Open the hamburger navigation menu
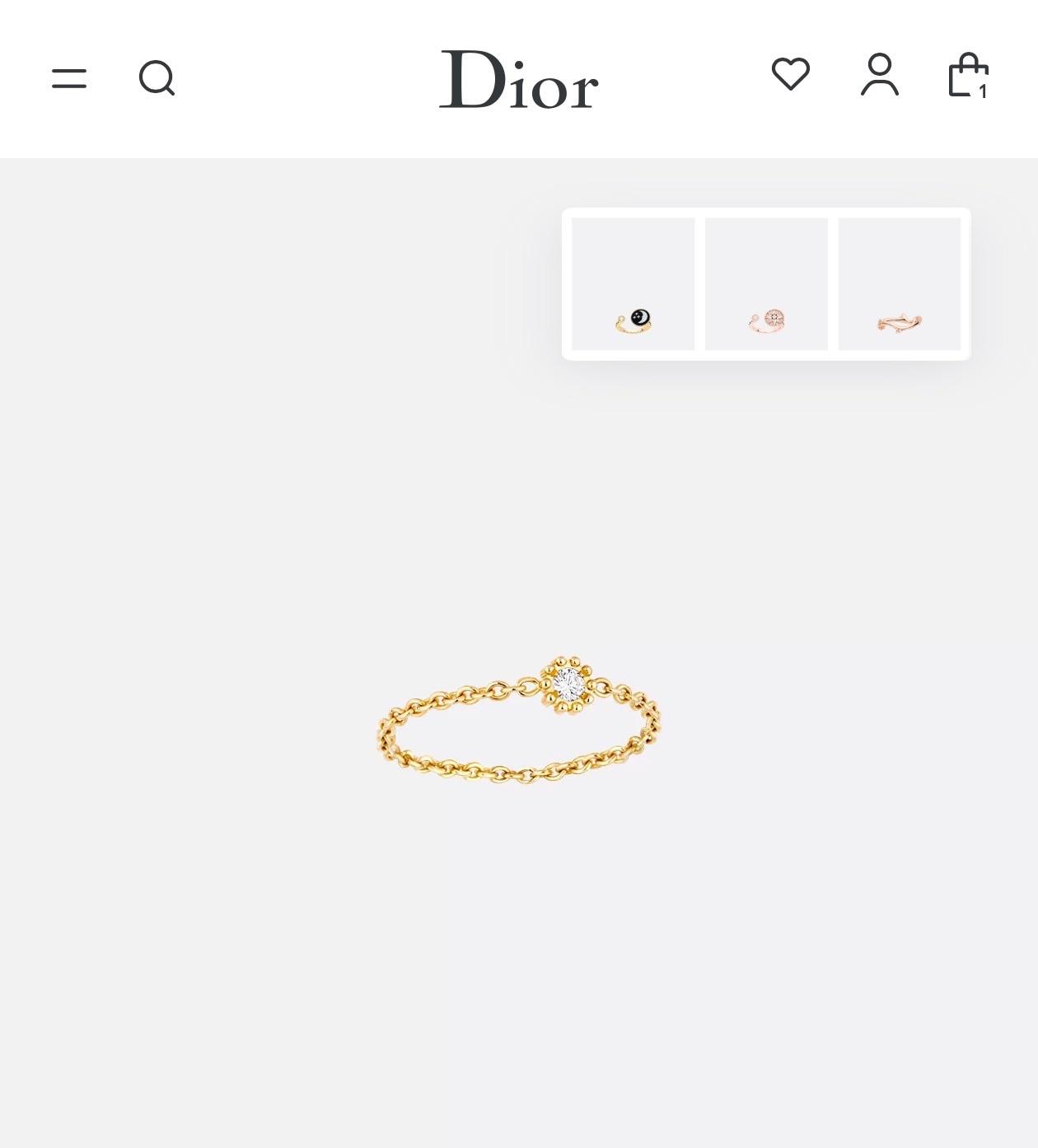The width and height of the screenshot is (1038, 1148). [69, 79]
